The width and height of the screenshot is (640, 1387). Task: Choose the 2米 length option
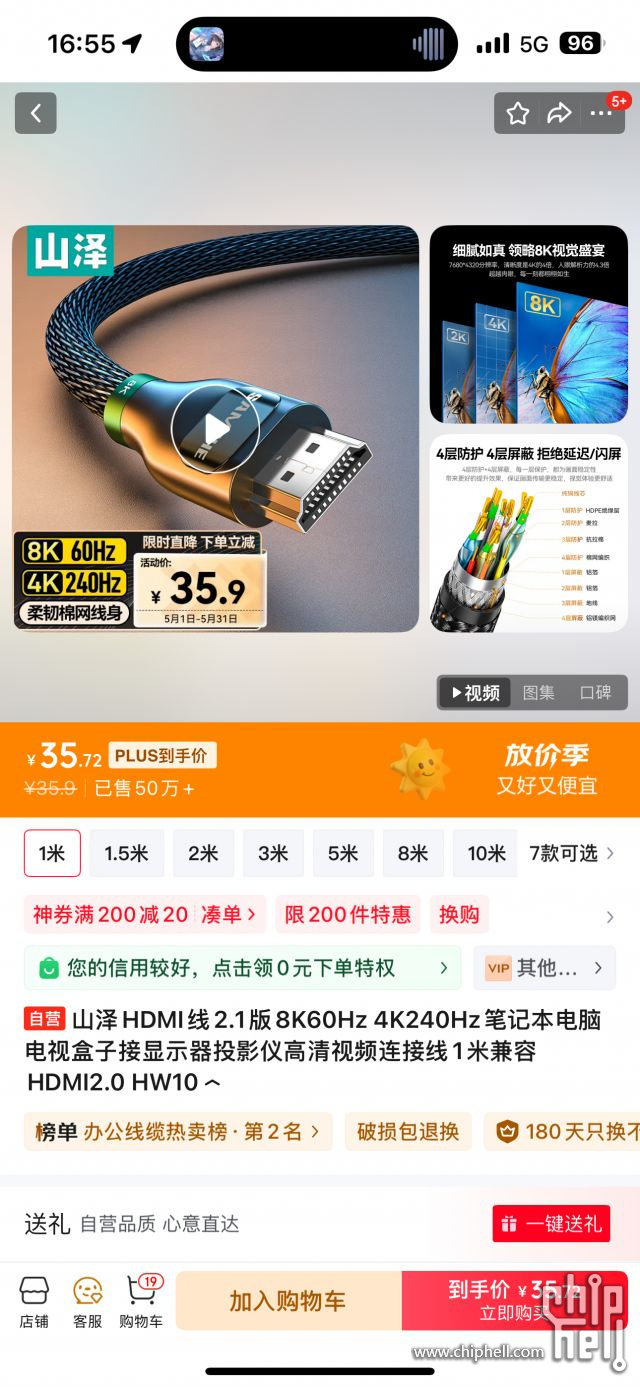click(203, 853)
